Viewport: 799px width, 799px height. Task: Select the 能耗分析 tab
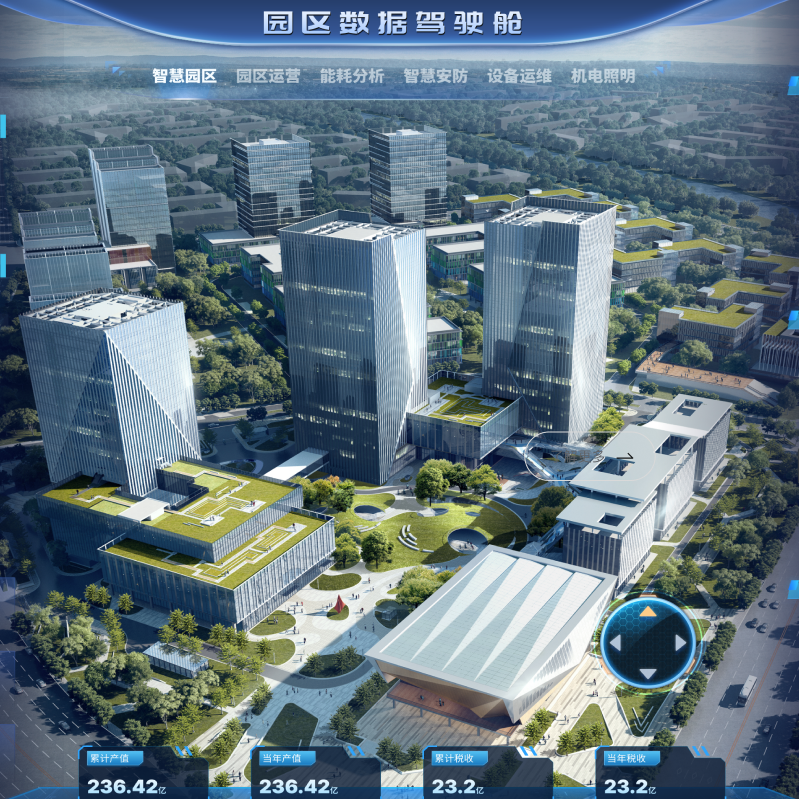pos(352,75)
